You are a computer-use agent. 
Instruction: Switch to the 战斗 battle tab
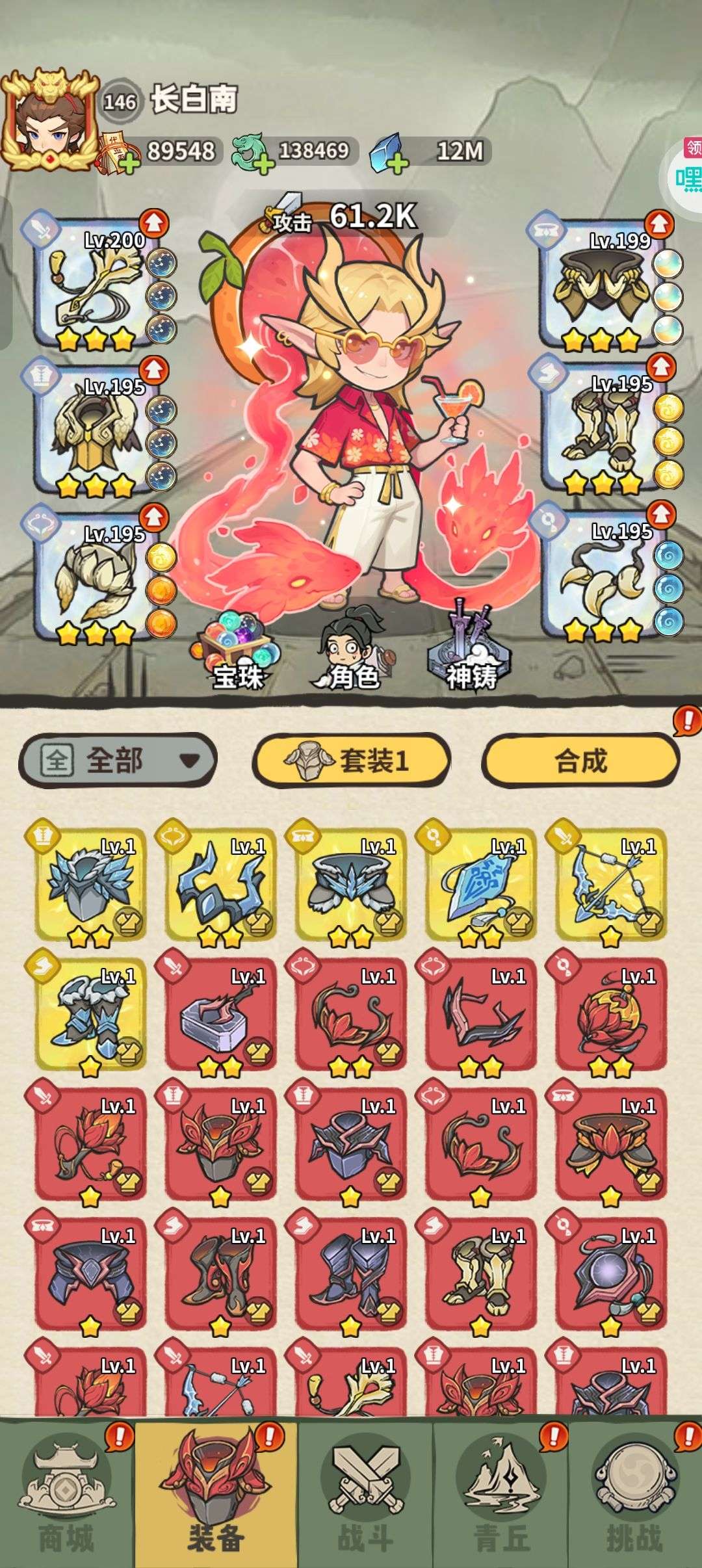click(366, 1495)
